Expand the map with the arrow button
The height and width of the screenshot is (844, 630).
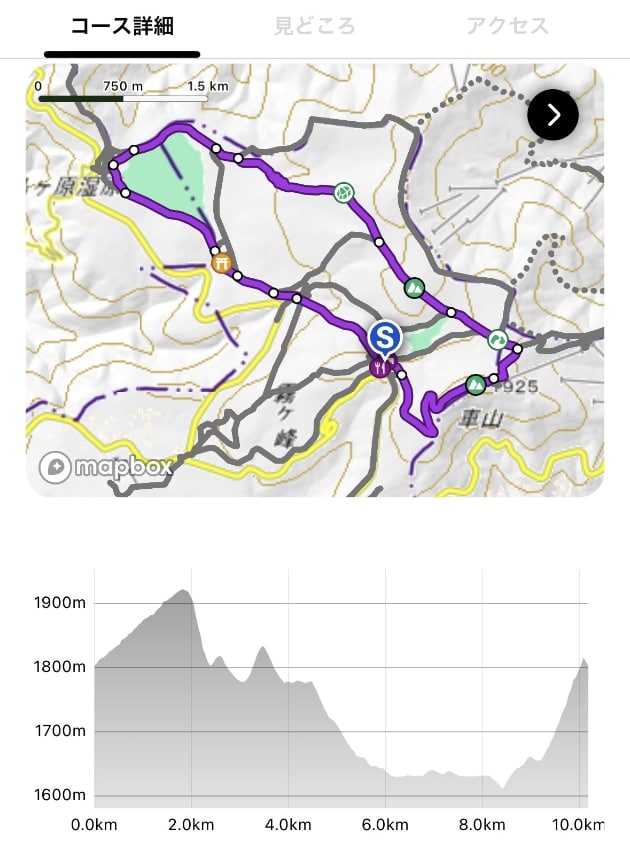pos(553,115)
